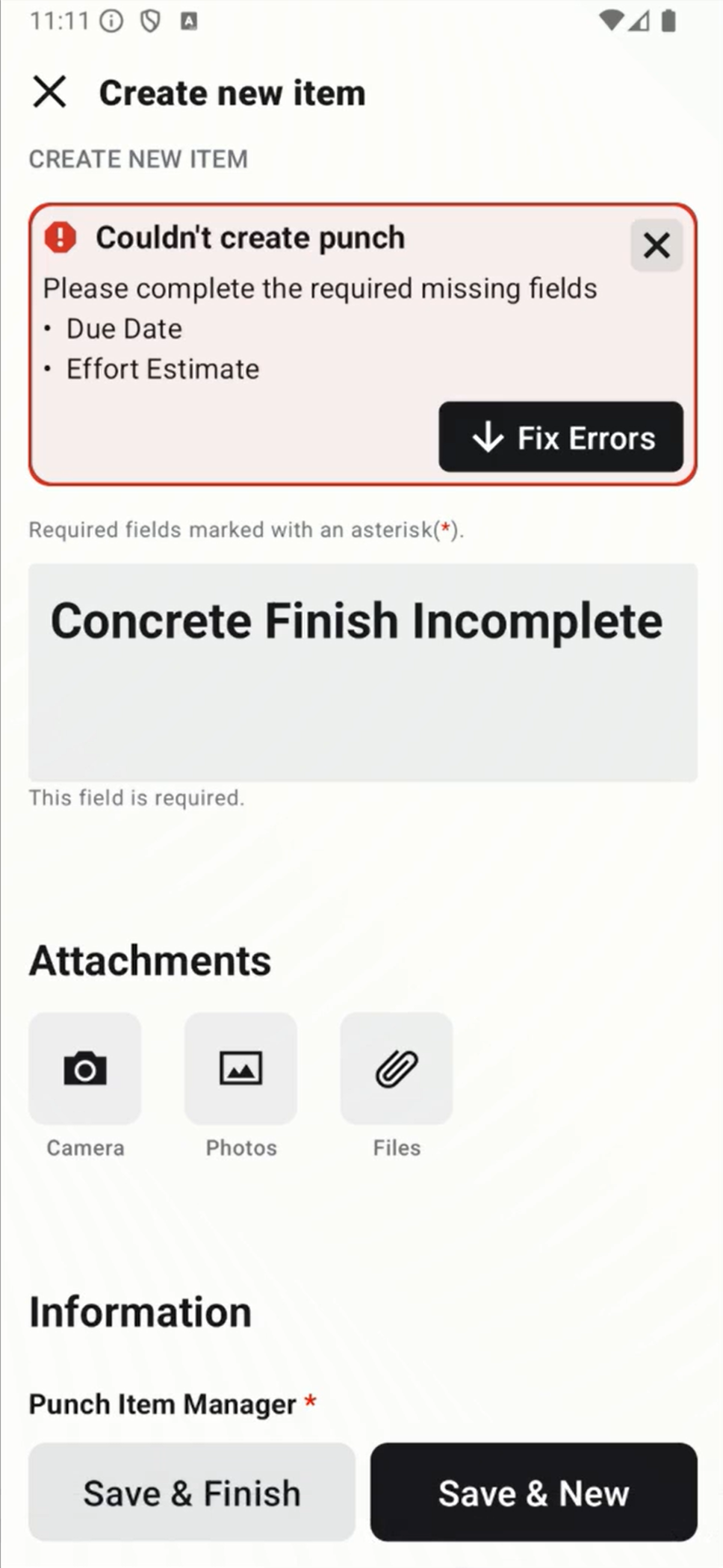Add an attachment using Camera
This screenshot has height=1568, width=723.
click(x=84, y=1068)
